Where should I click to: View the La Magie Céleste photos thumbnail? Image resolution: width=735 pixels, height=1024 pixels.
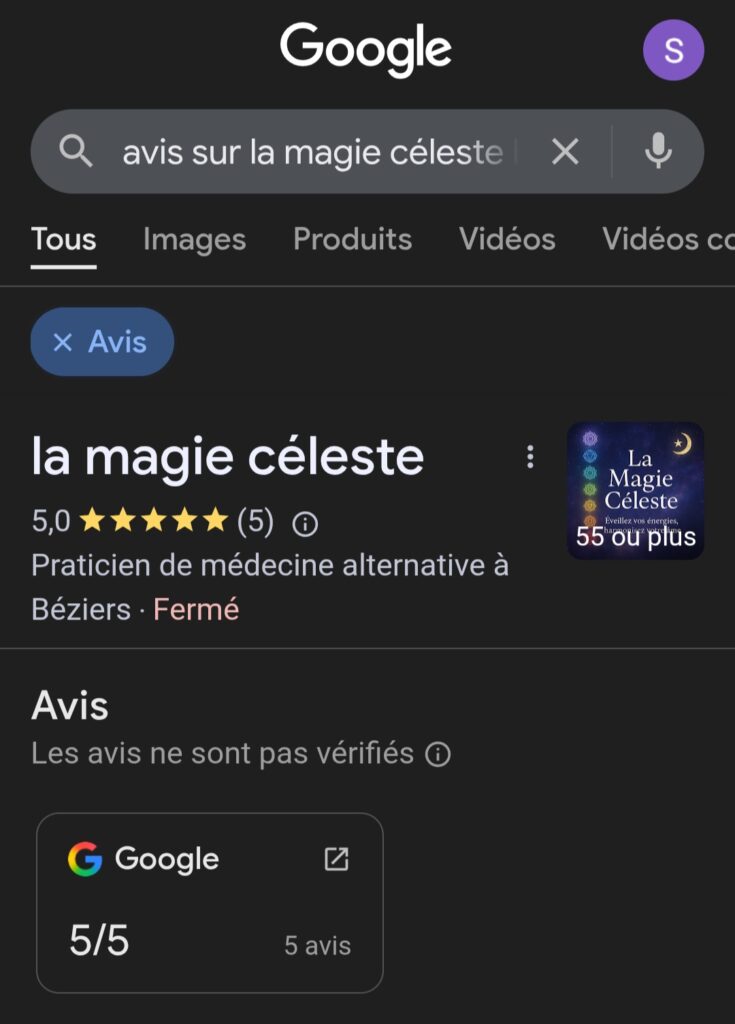pos(635,490)
